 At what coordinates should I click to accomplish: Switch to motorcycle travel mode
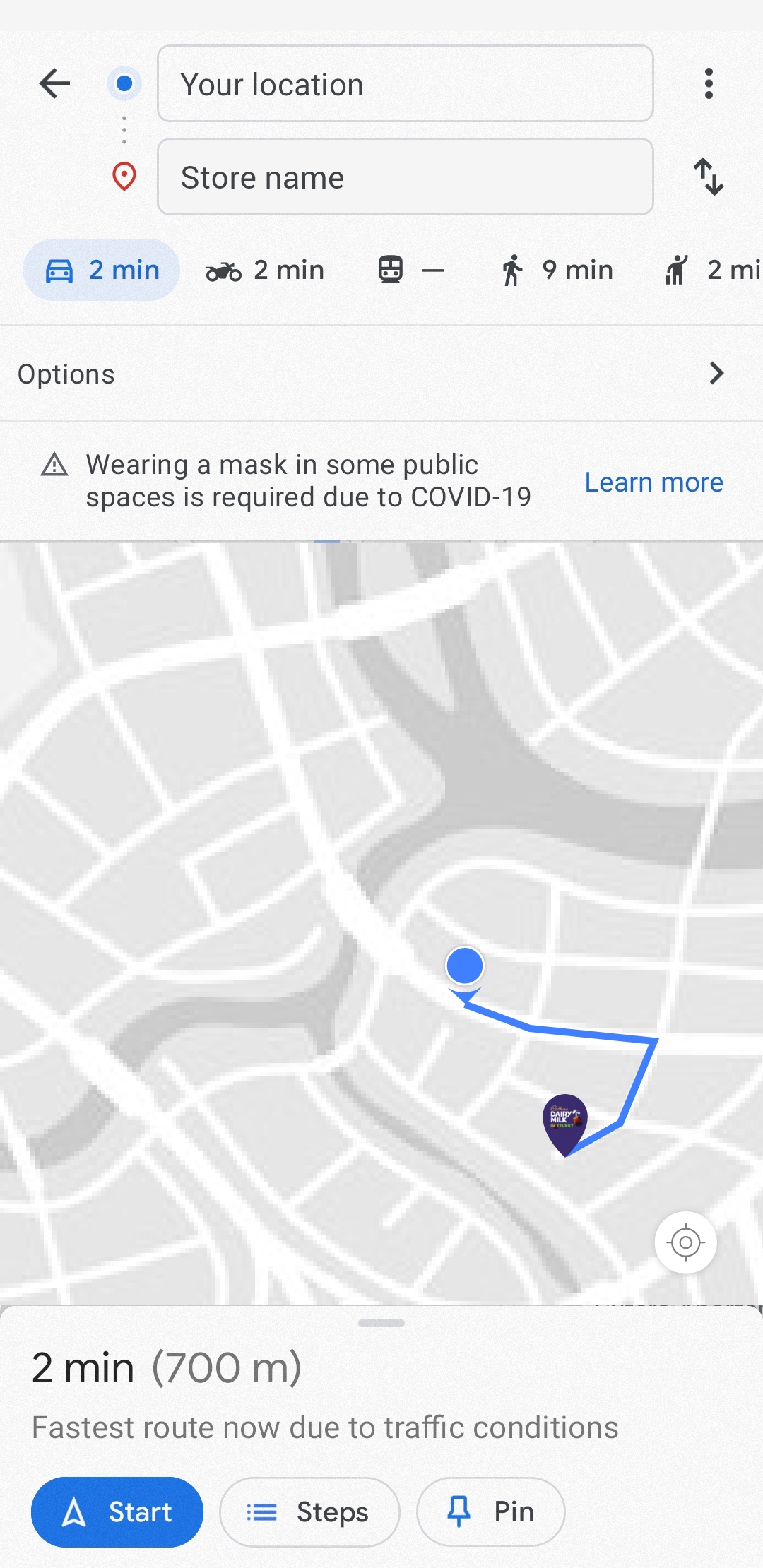(x=265, y=270)
